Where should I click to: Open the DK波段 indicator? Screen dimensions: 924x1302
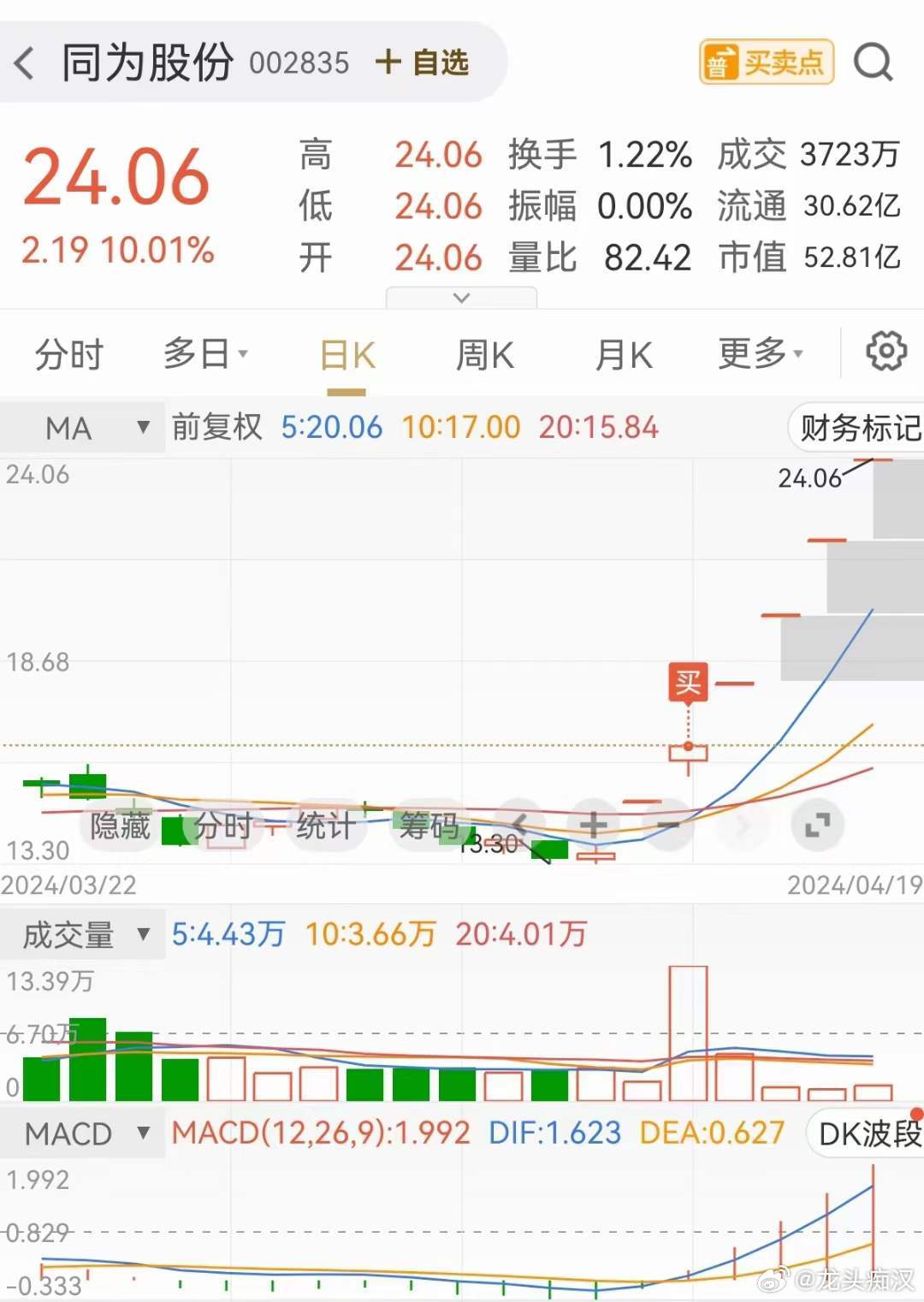point(868,1134)
